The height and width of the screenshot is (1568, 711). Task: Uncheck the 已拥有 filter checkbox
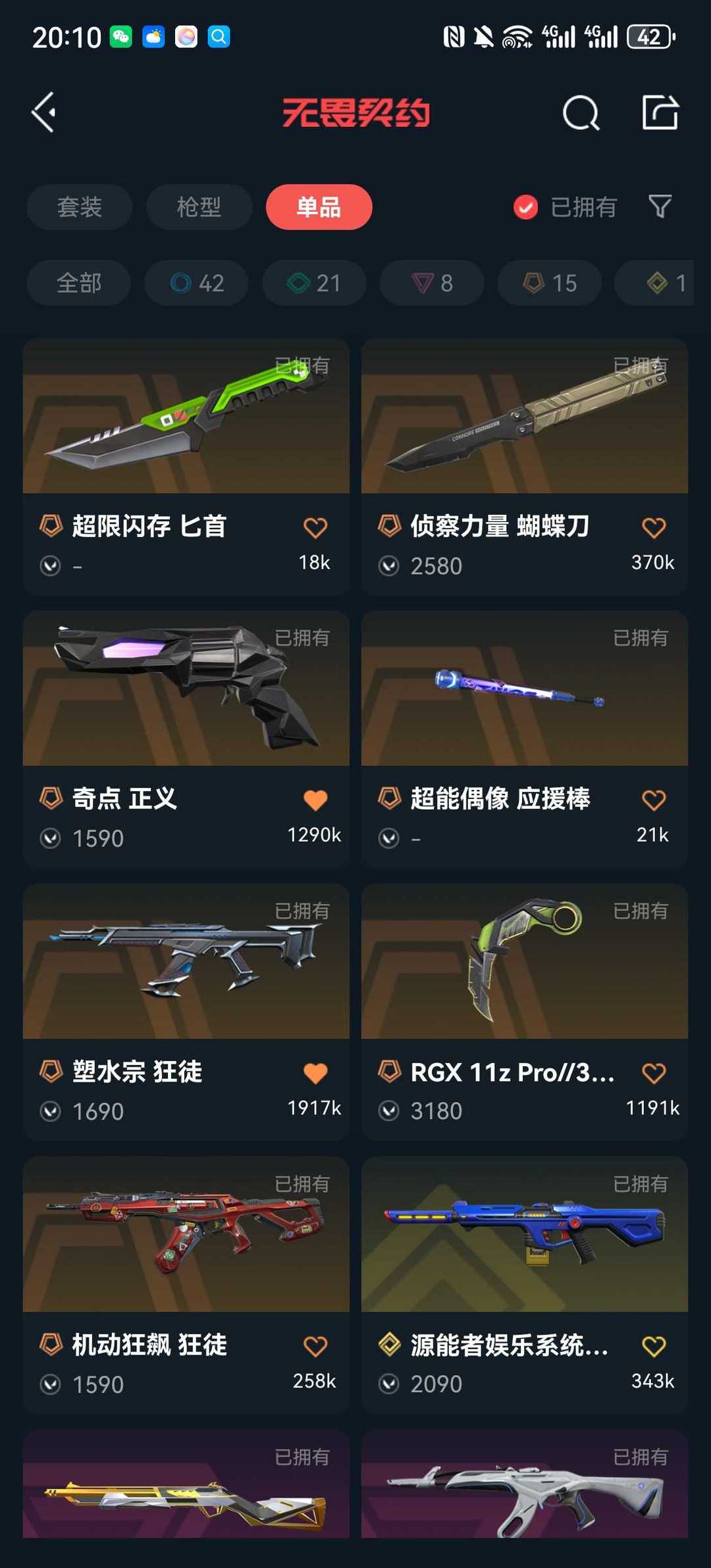coord(525,207)
